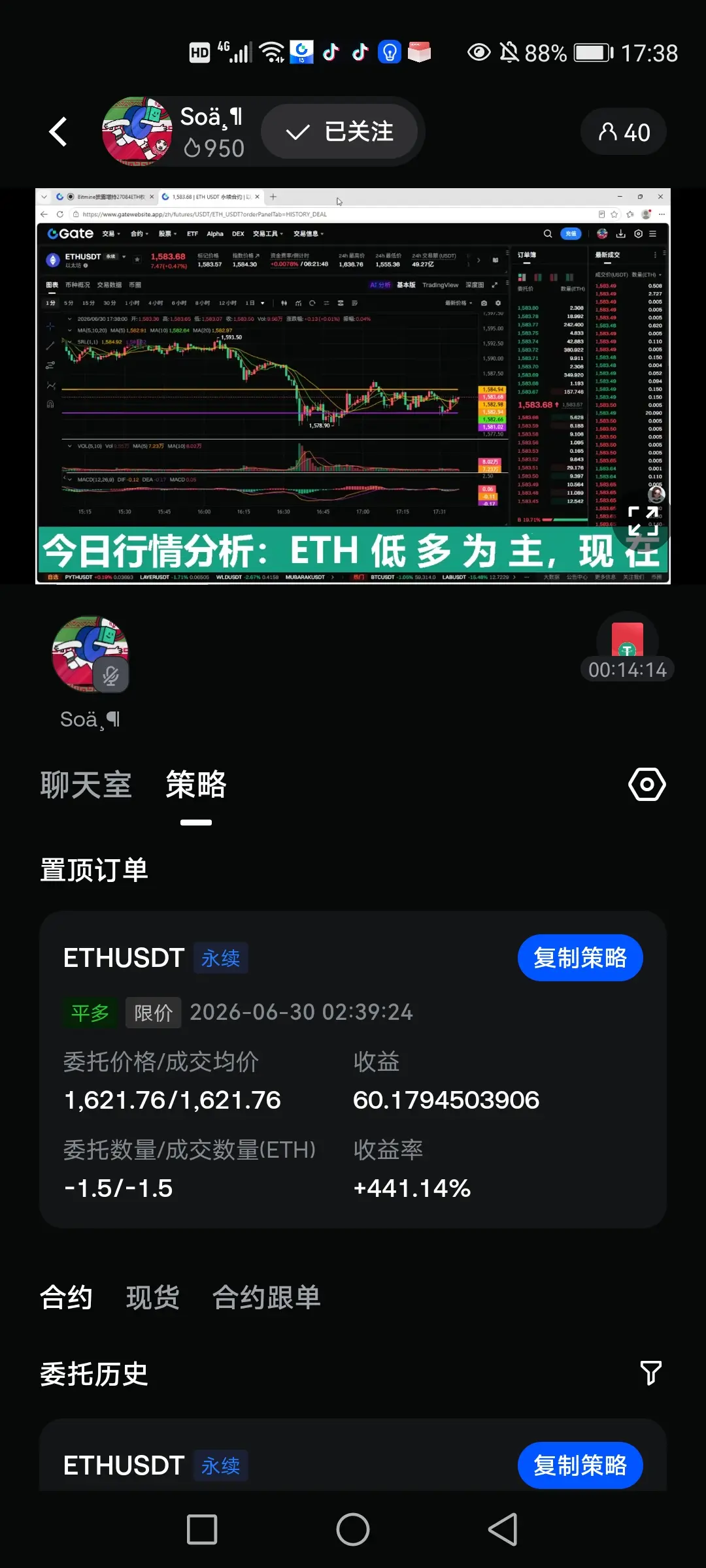Image resolution: width=706 pixels, height=1568 pixels.
Task: Filter the 委托历史 list
Action: click(x=650, y=1373)
